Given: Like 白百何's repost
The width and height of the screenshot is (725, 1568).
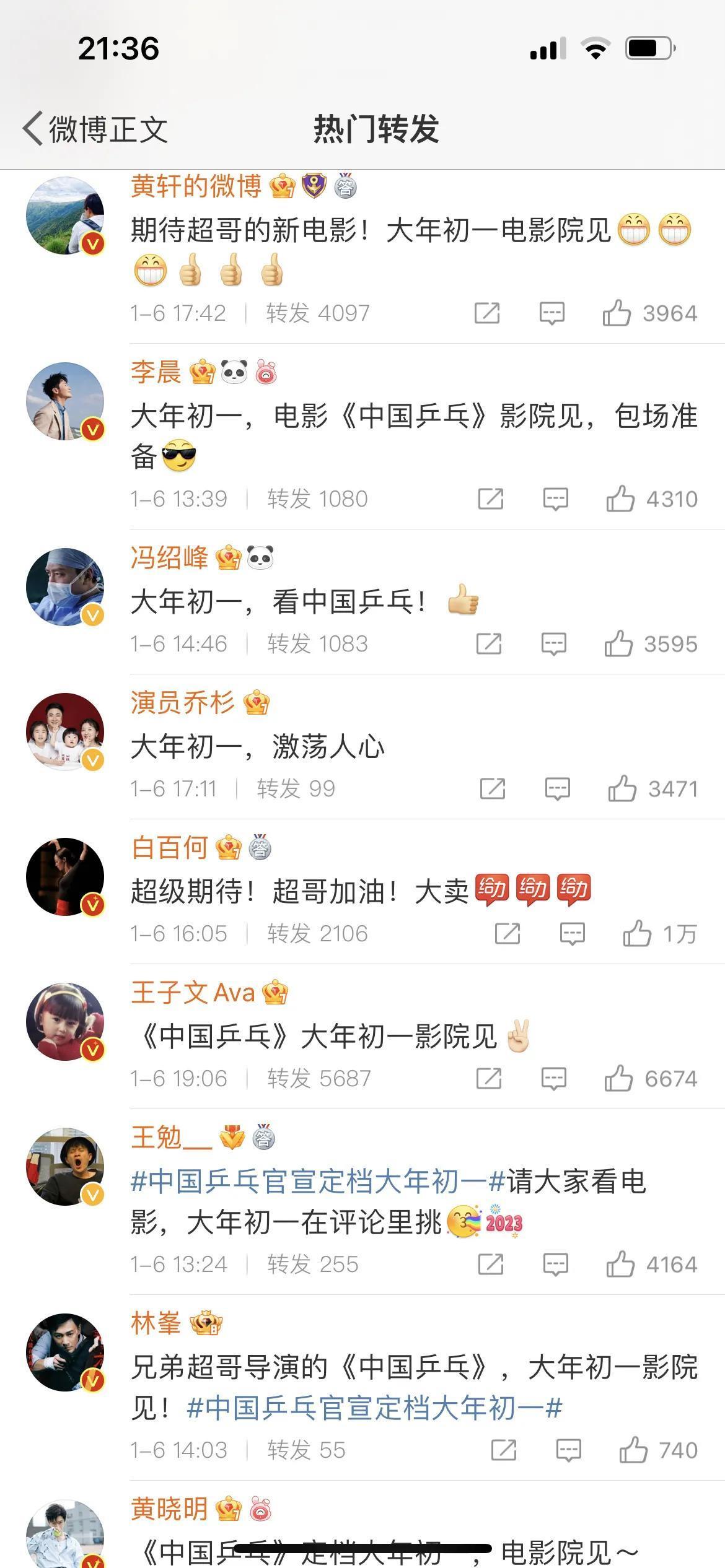Looking at the screenshot, I should click(x=637, y=934).
